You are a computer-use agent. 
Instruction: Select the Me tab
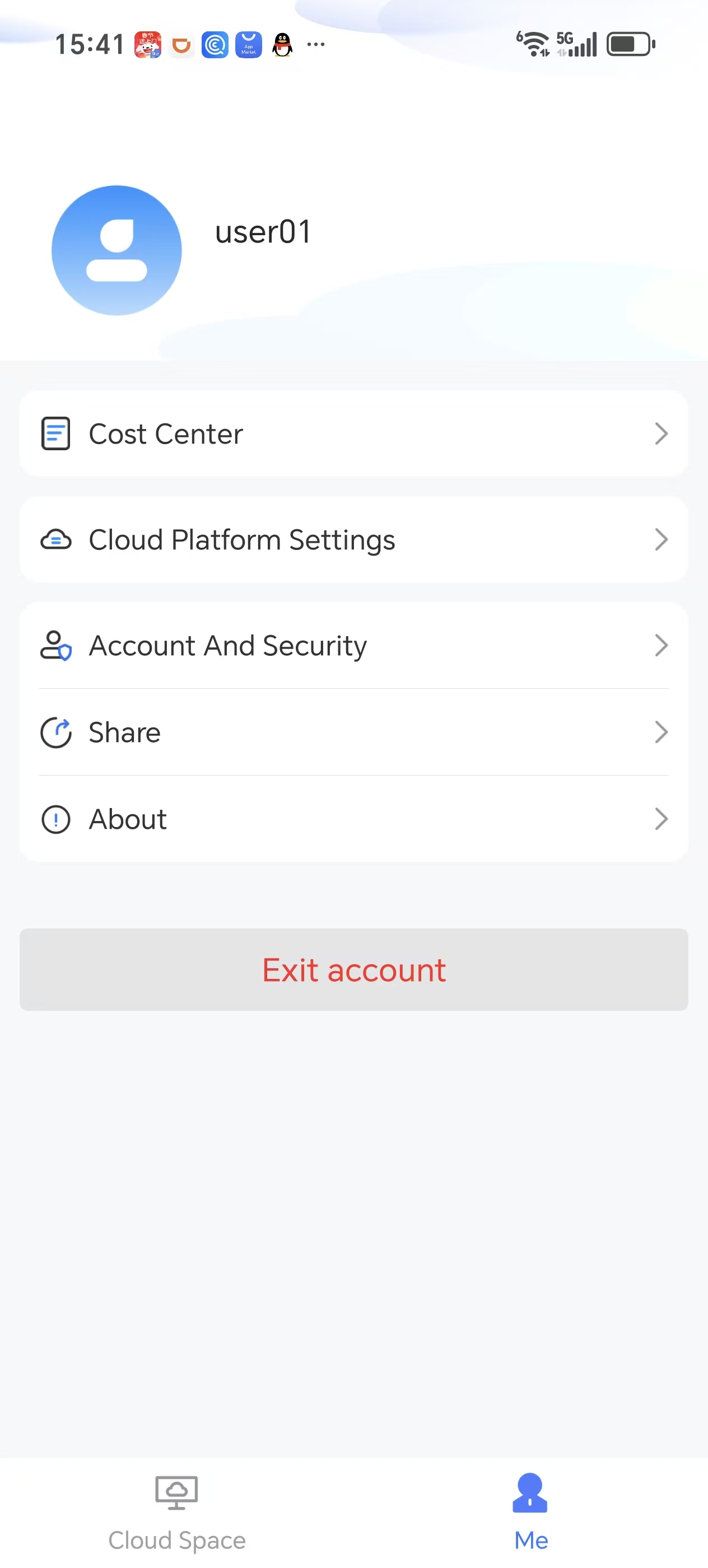530,1512
